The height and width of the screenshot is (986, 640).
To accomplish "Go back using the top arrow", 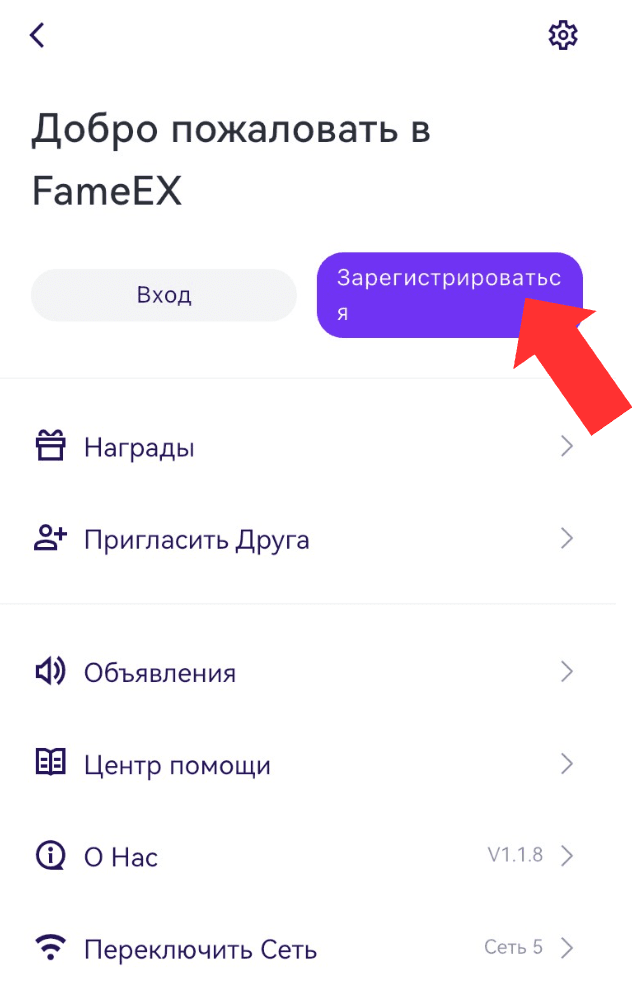I will [x=38, y=36].
